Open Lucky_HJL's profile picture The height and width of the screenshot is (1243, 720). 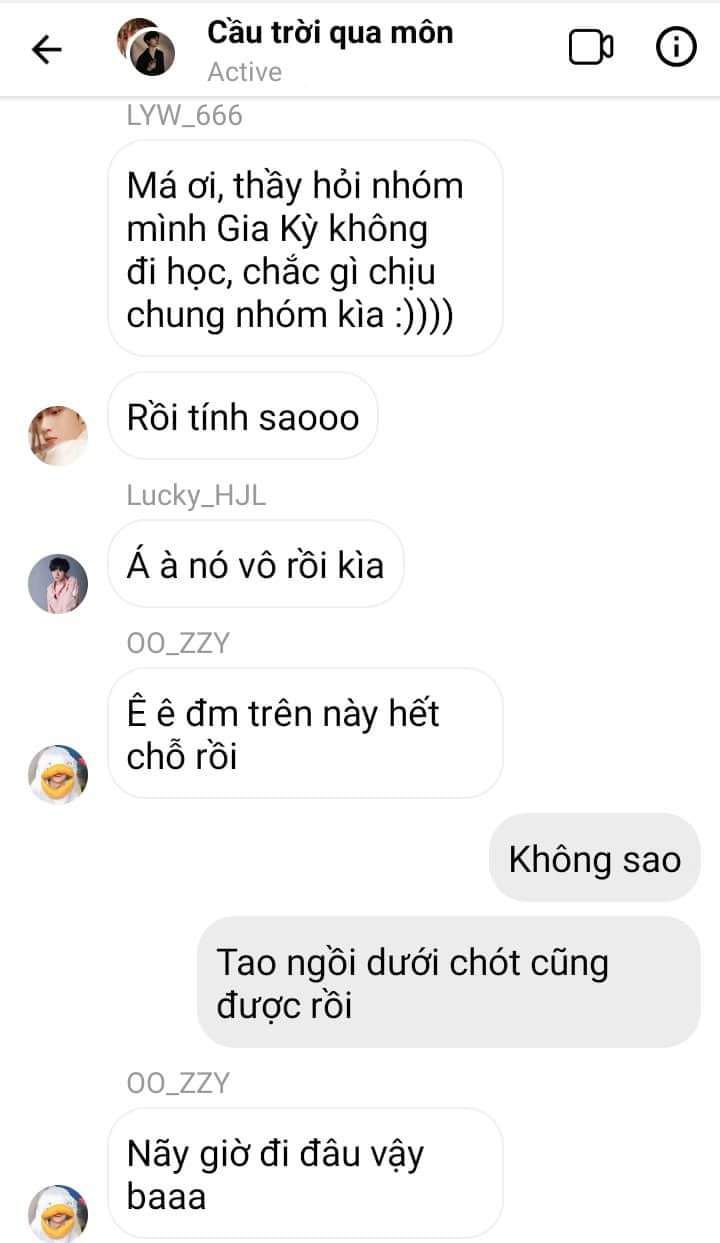point(58,583)
